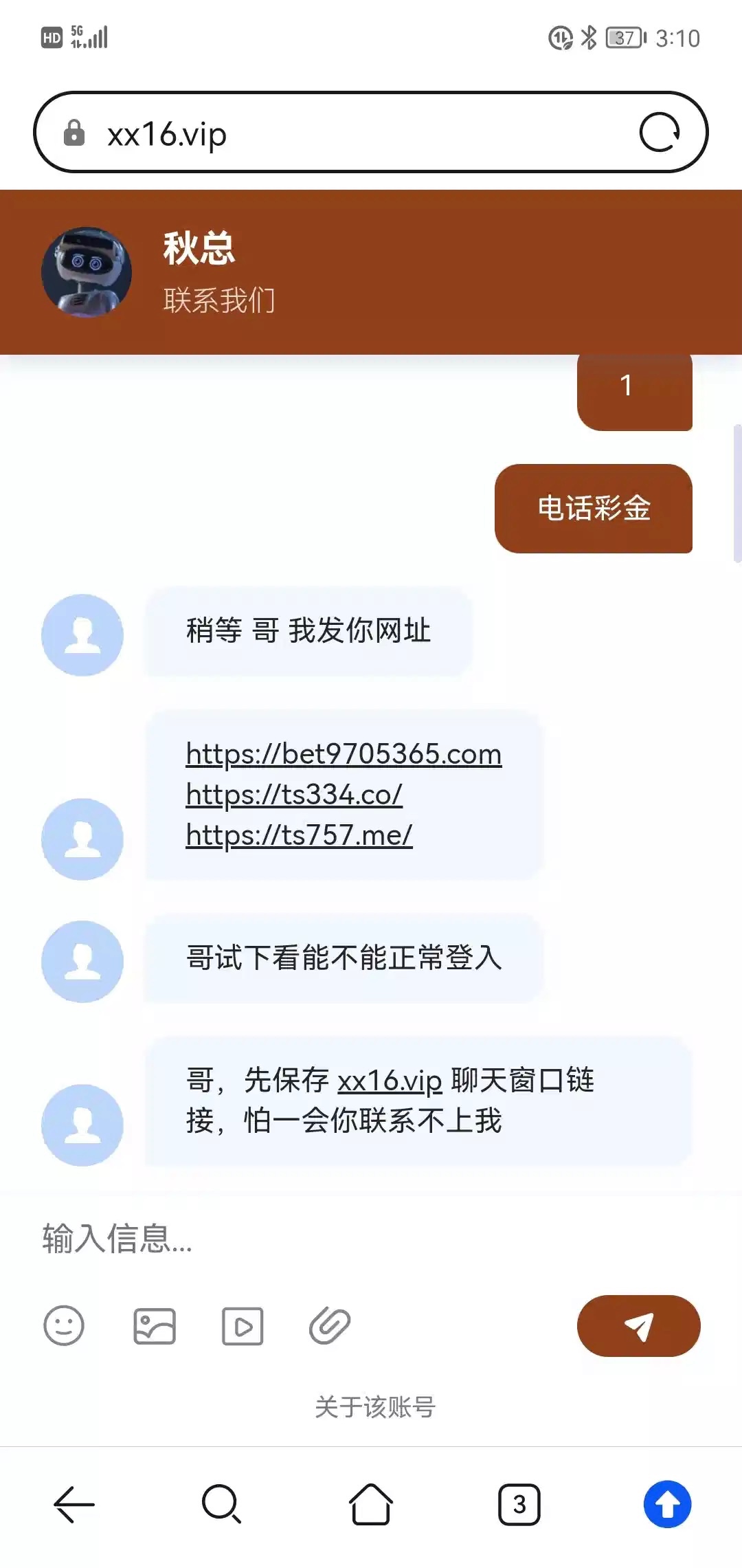
Task: Tap the xx16.vip address bar
Action: coord(344,133)
